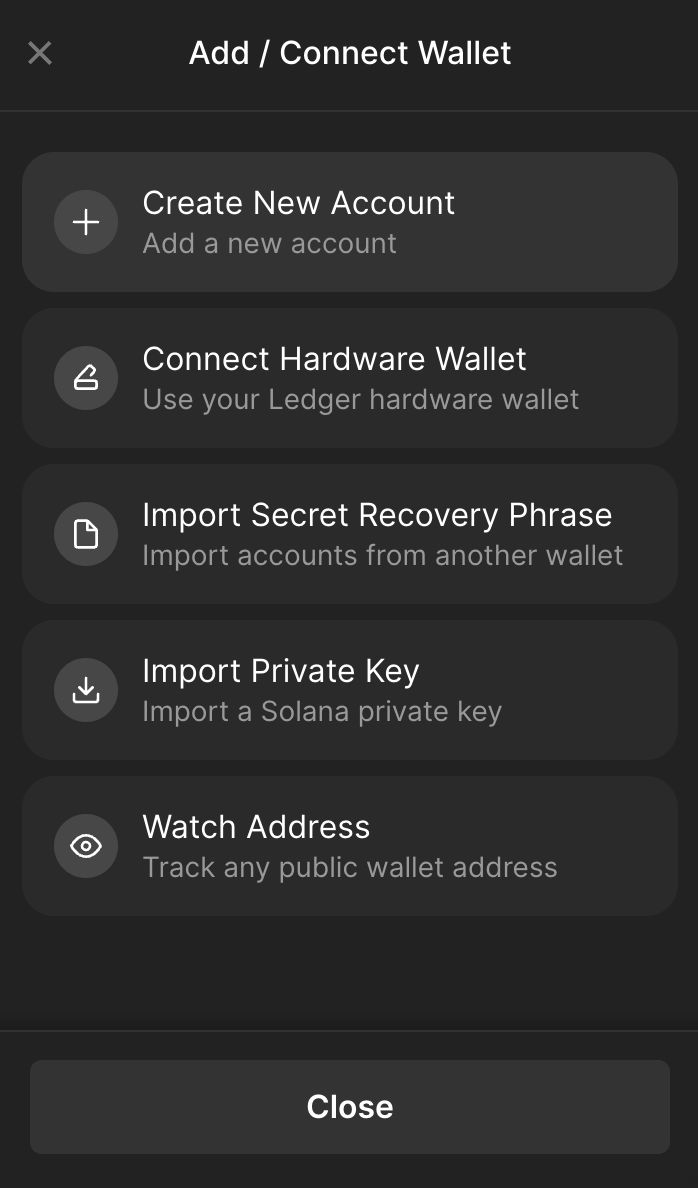698x1188 pixels.
Task: Open Connect Hardware Wallet option
Action: pos(349,378)
